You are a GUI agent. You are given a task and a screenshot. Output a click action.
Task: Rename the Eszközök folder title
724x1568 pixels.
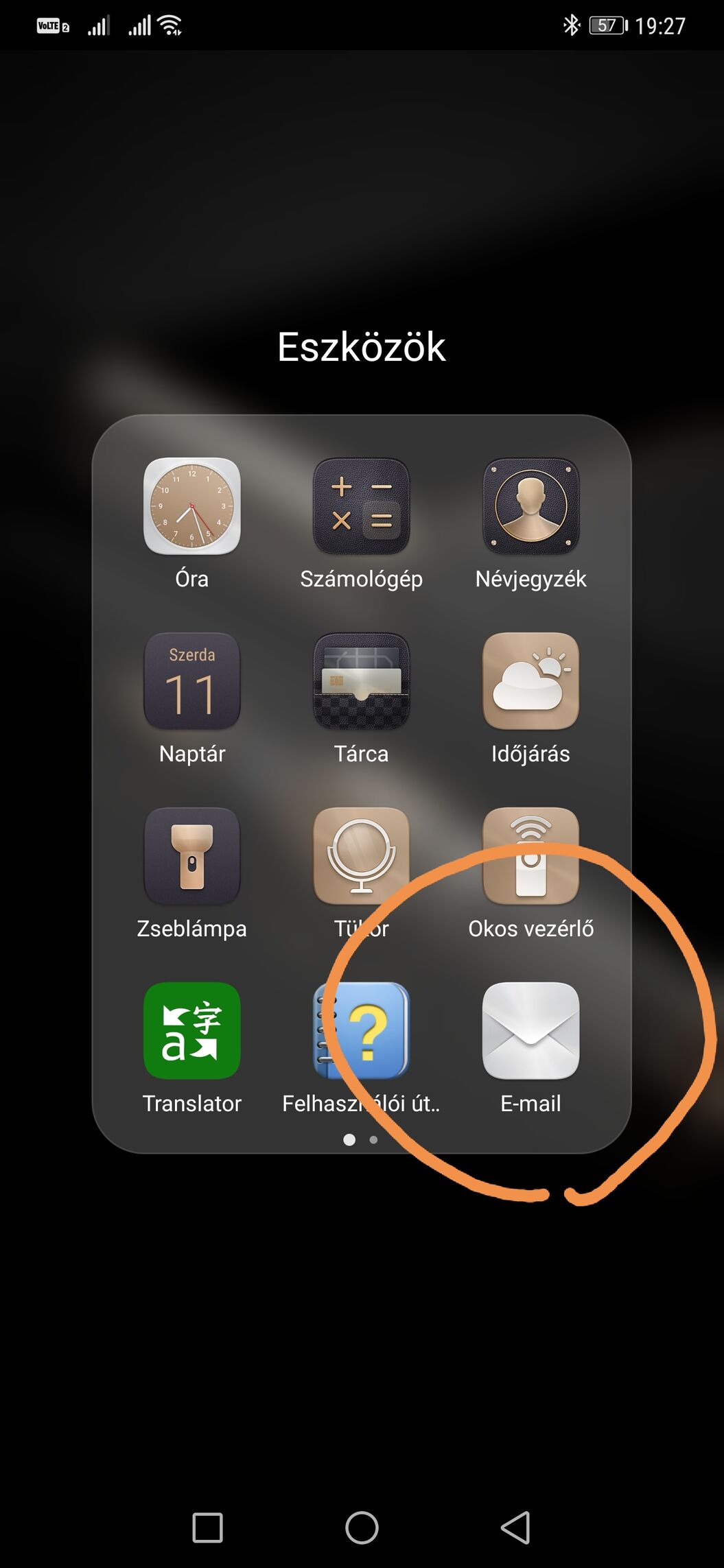coord(361,347)
